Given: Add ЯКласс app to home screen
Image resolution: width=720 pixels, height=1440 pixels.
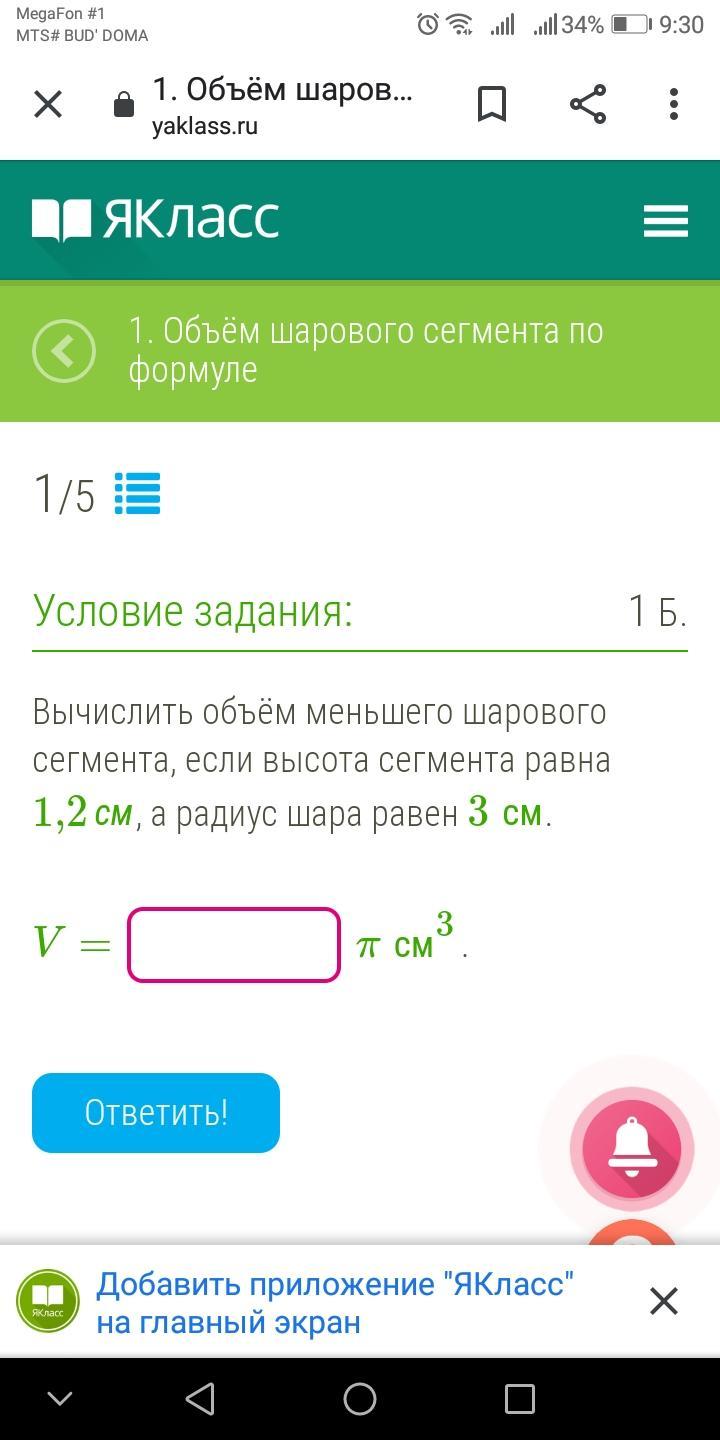Looking at the screenshot, I should [x=335, y=1302].
